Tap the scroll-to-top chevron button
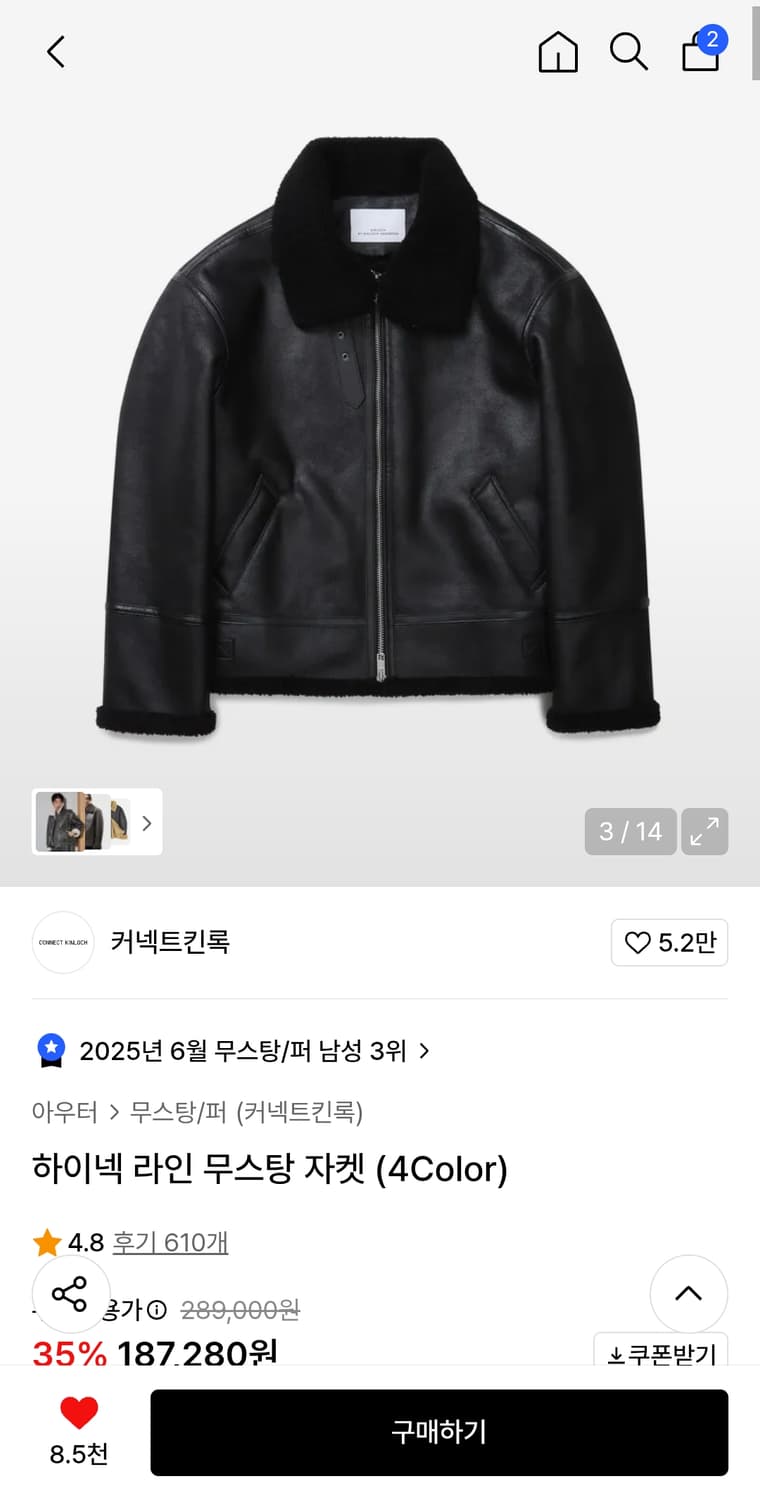760x1500 pixels. (688, 1294)
